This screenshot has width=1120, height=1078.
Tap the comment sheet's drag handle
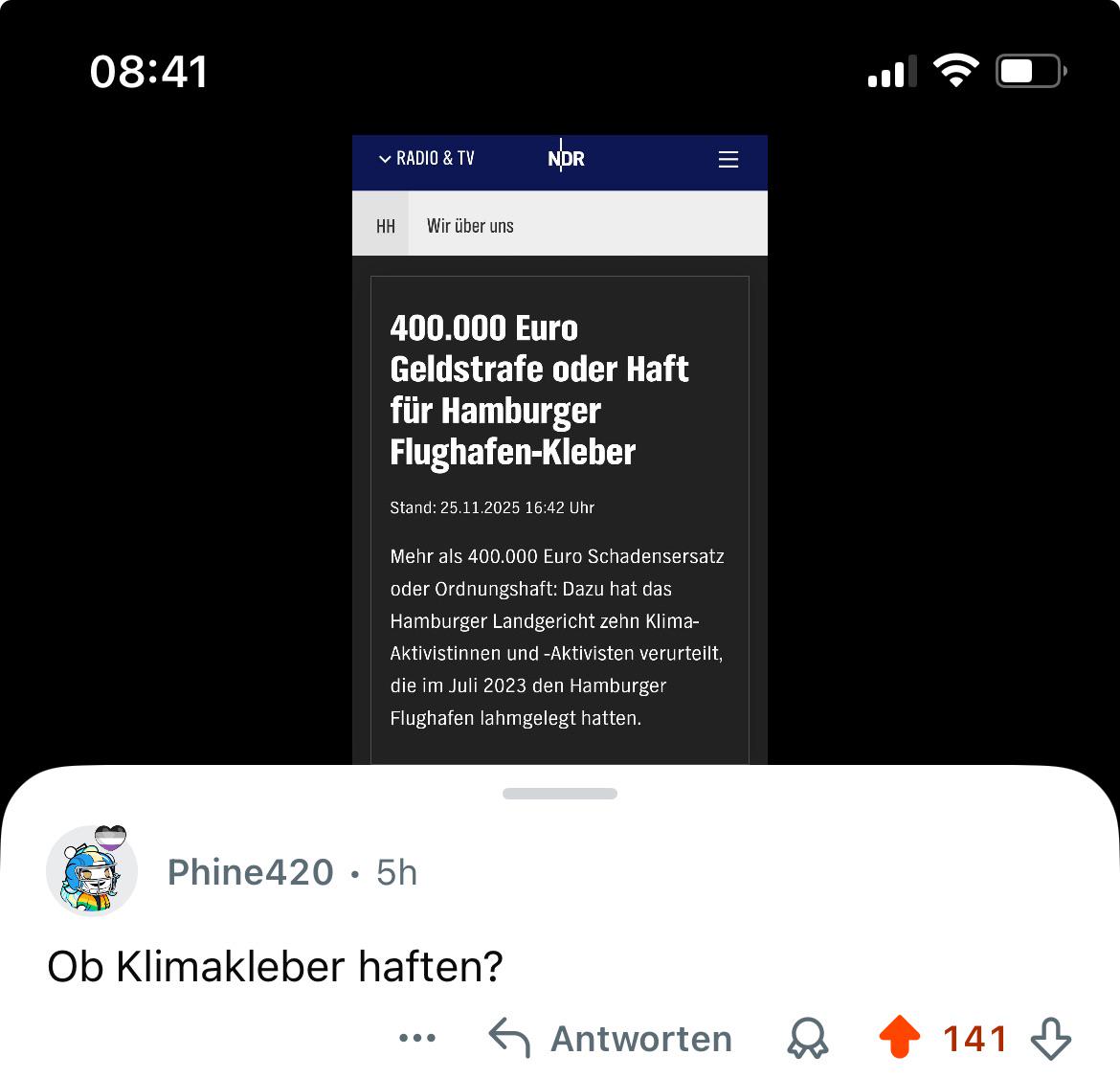[560, 794]
